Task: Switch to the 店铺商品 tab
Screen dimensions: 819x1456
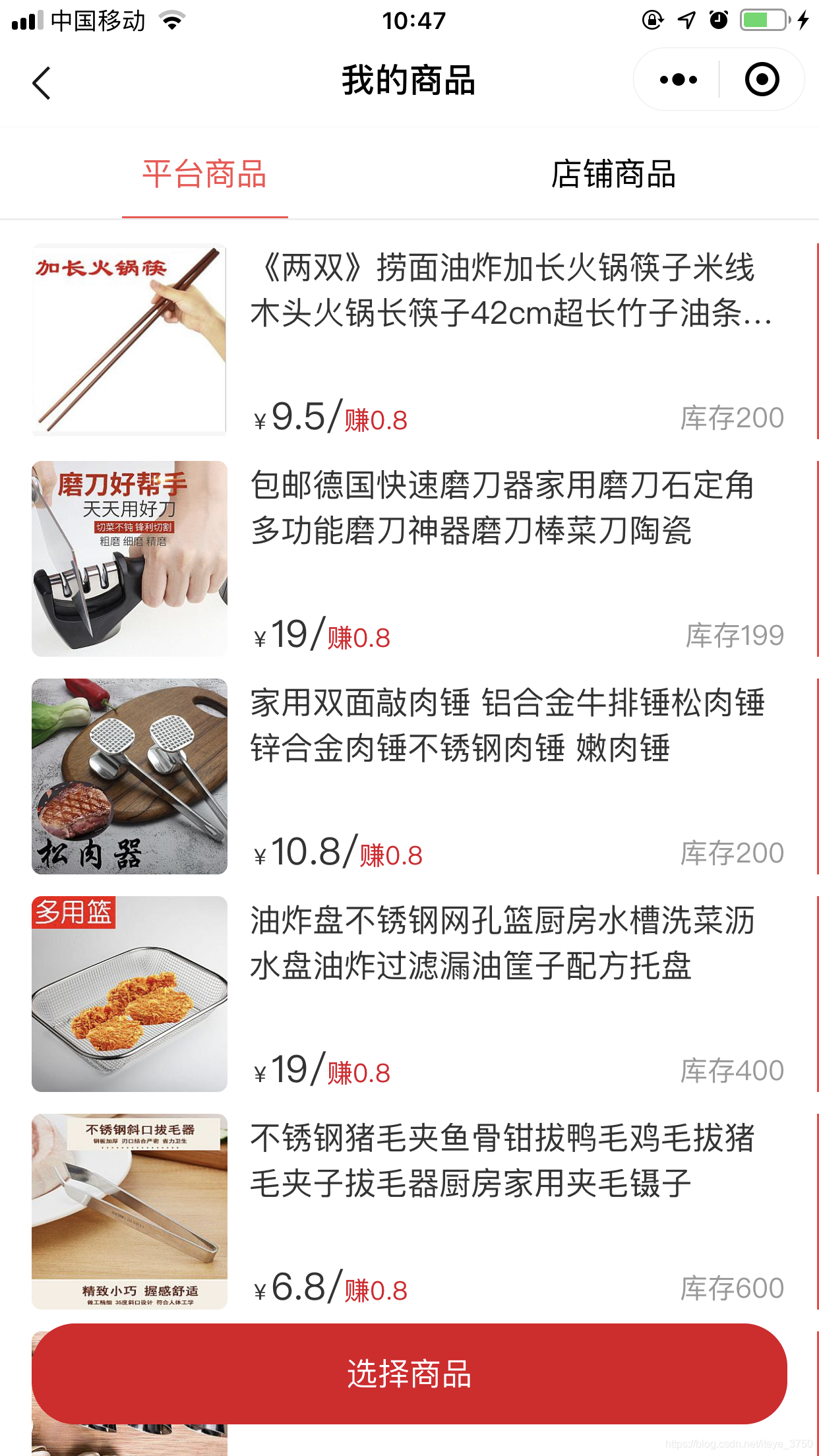Action: tap(613, 175)
